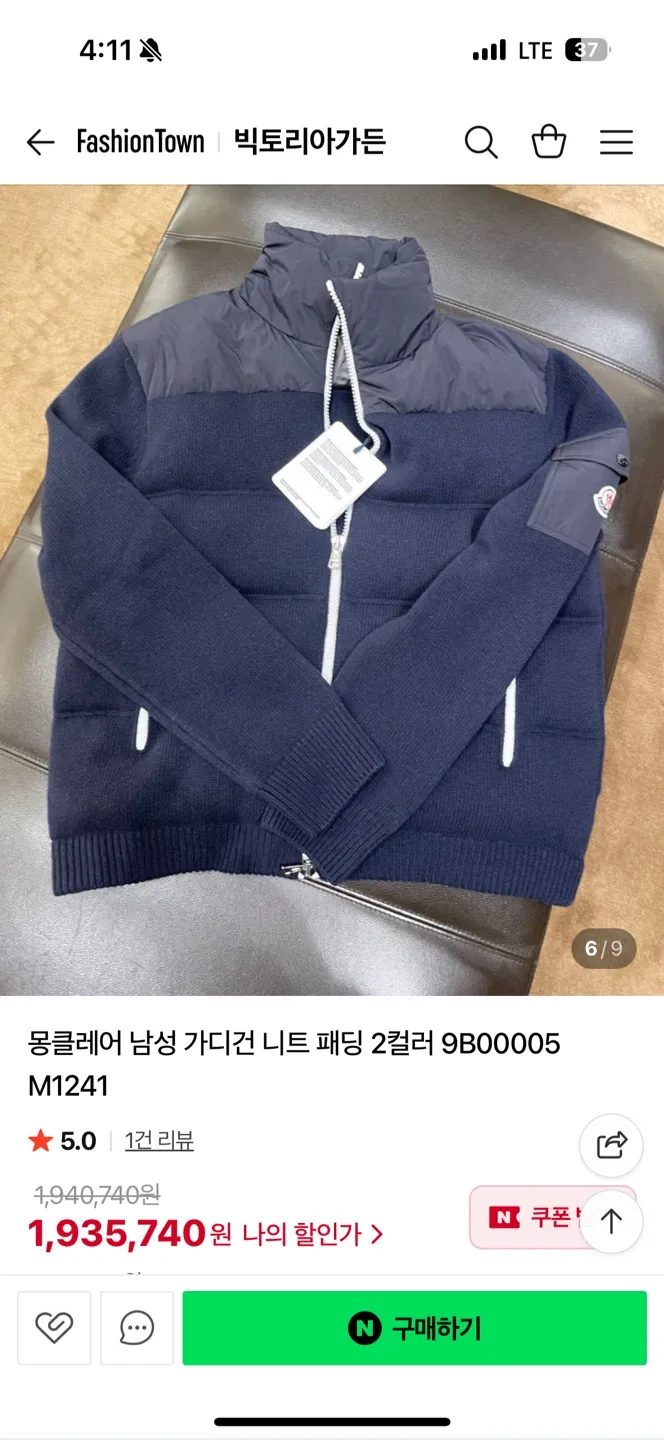Image resolution: width=664 pixels, height=1440 pixels.
Task: Open the hamburger menu
Action: (x=616, y=142)
